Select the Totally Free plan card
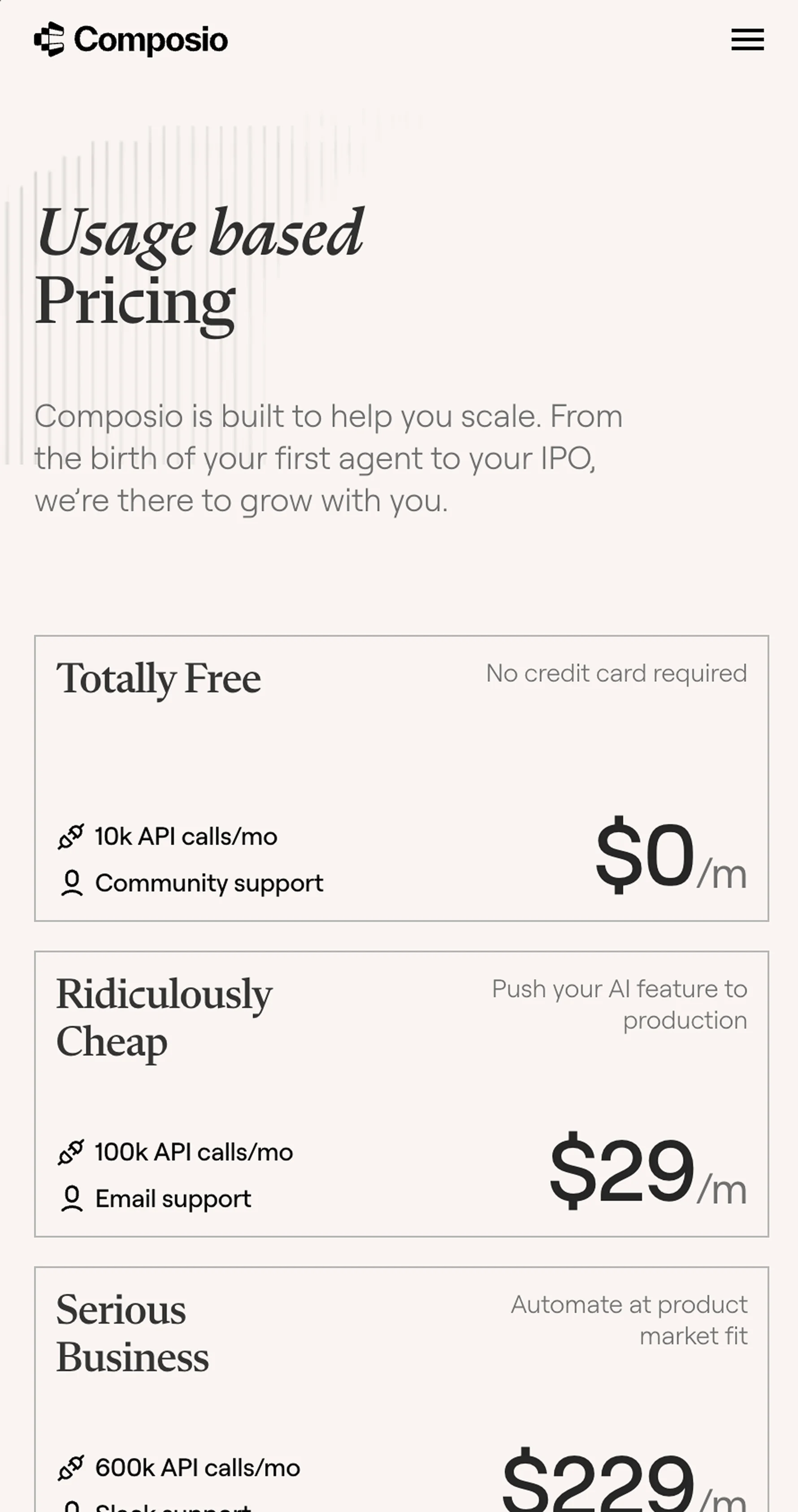The width and height of the screenshot is (798, 1512). (401, 778)
